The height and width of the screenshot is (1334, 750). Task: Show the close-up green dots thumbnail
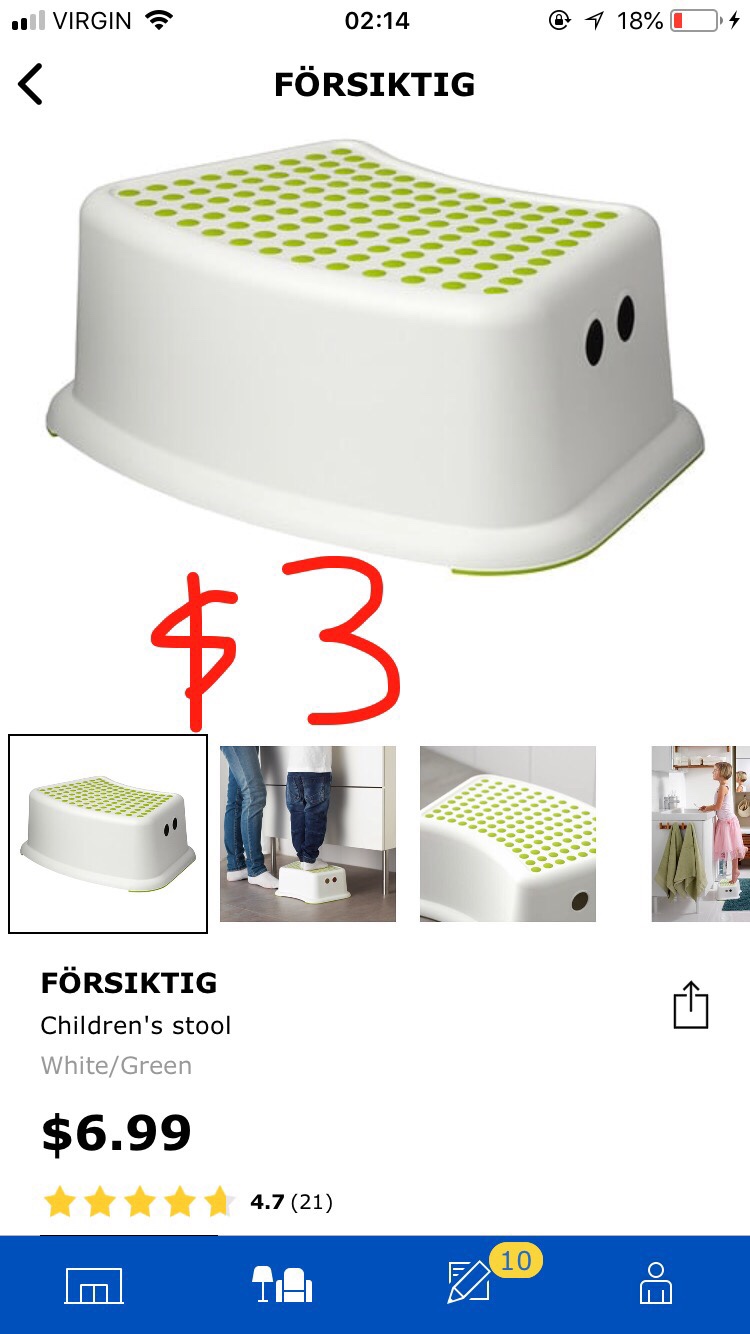click(x=508, y=833)
